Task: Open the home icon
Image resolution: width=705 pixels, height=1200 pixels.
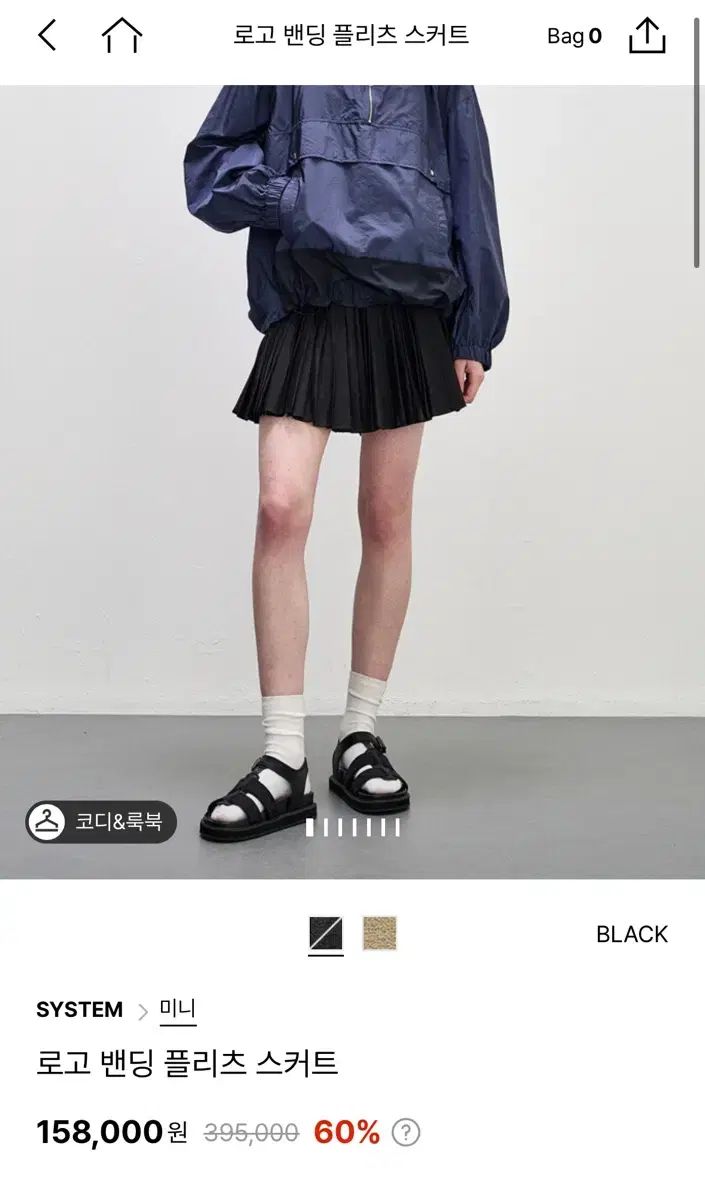Action: coord(122,37)
